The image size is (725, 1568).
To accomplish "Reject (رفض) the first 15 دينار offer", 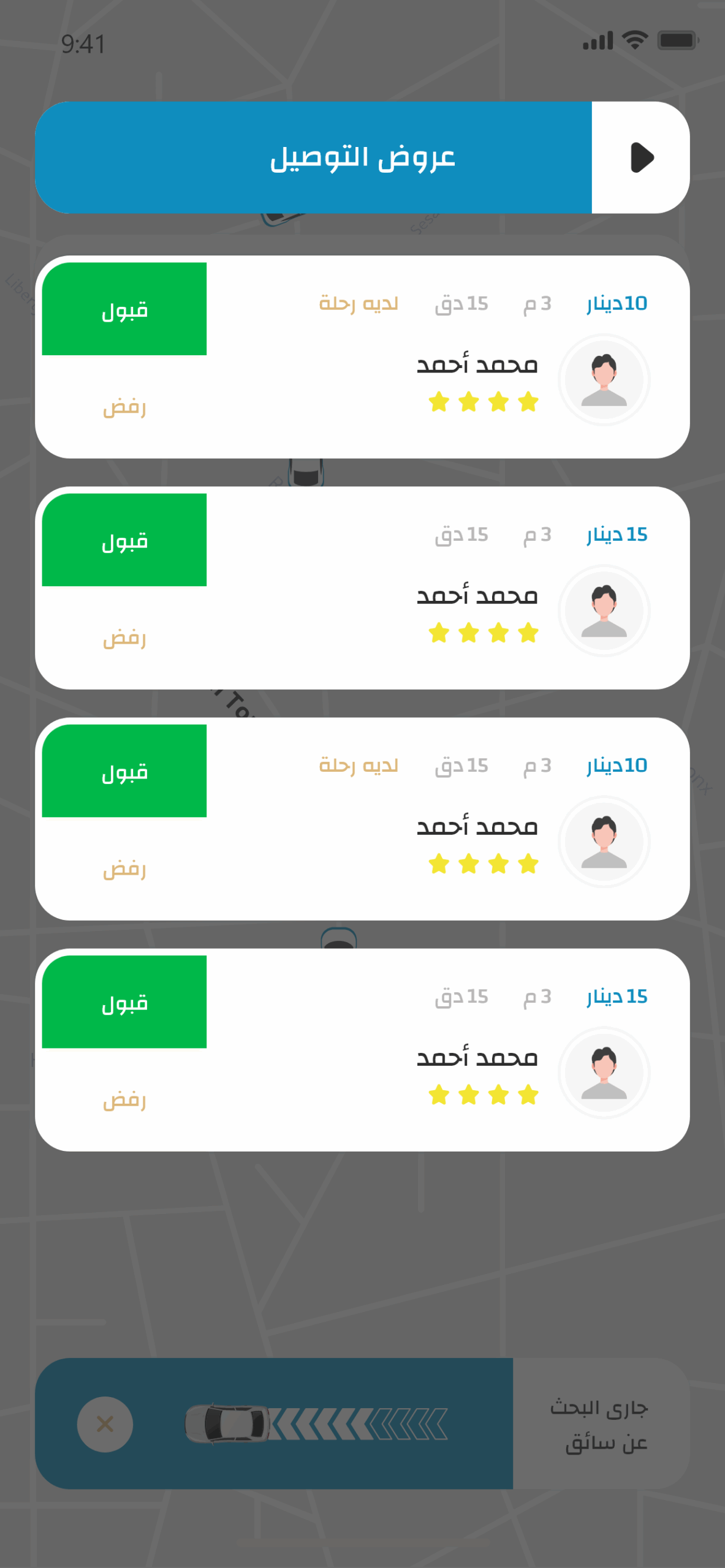I will pyautogui.click(x=124, y=638).
